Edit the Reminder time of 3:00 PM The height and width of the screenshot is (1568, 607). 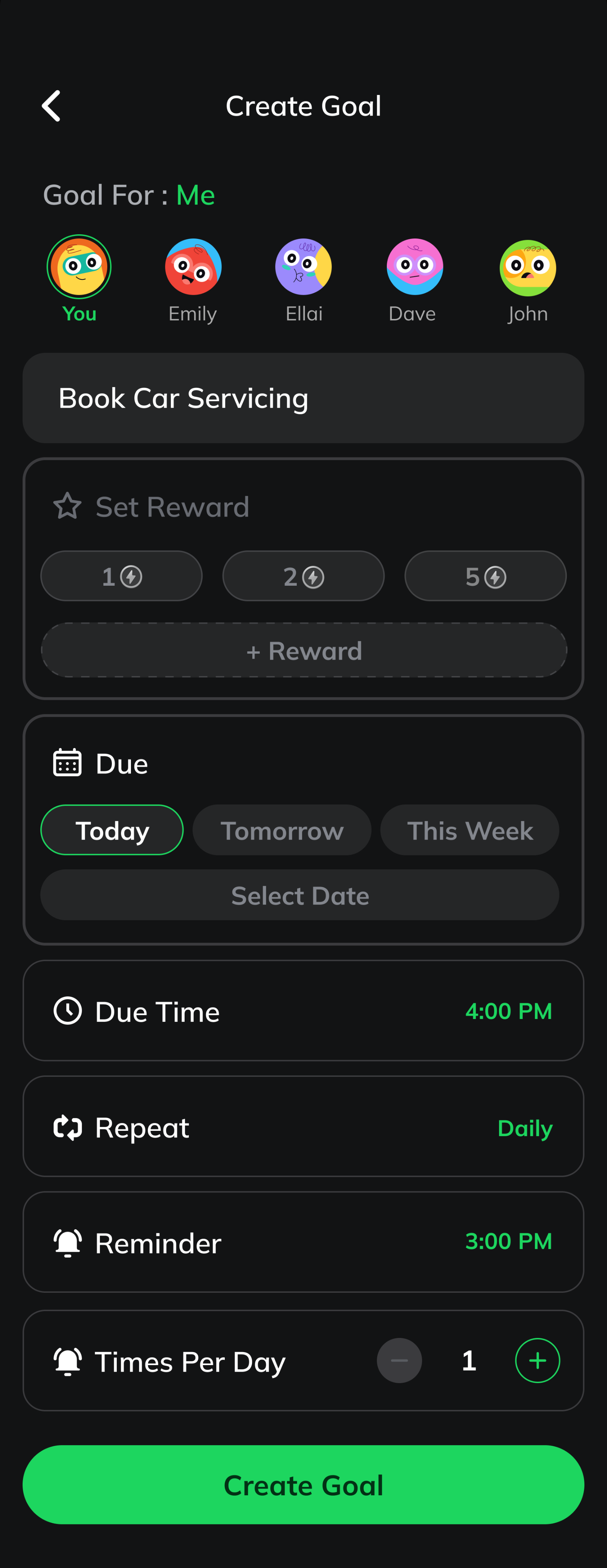pos(508,1241)
